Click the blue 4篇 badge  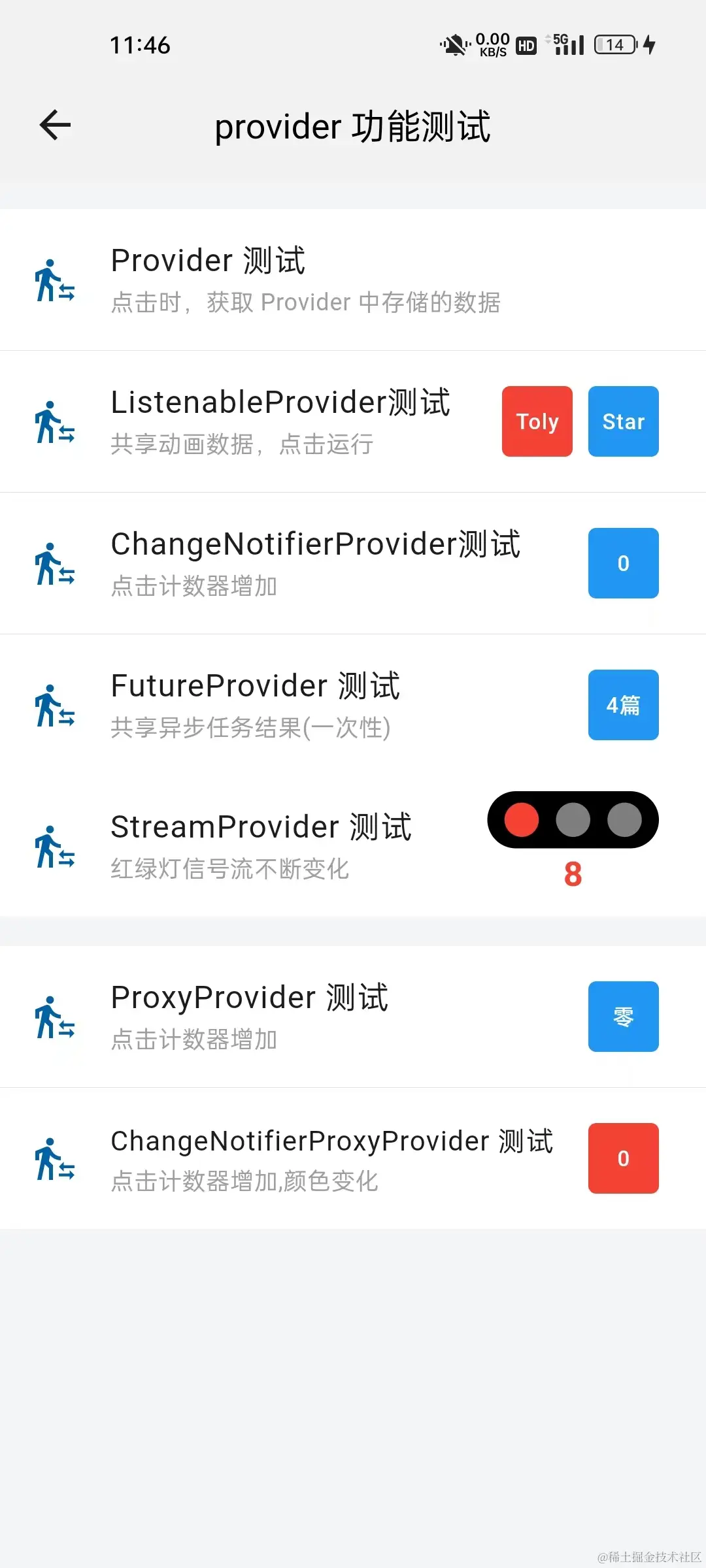click(x=623, y=706)
